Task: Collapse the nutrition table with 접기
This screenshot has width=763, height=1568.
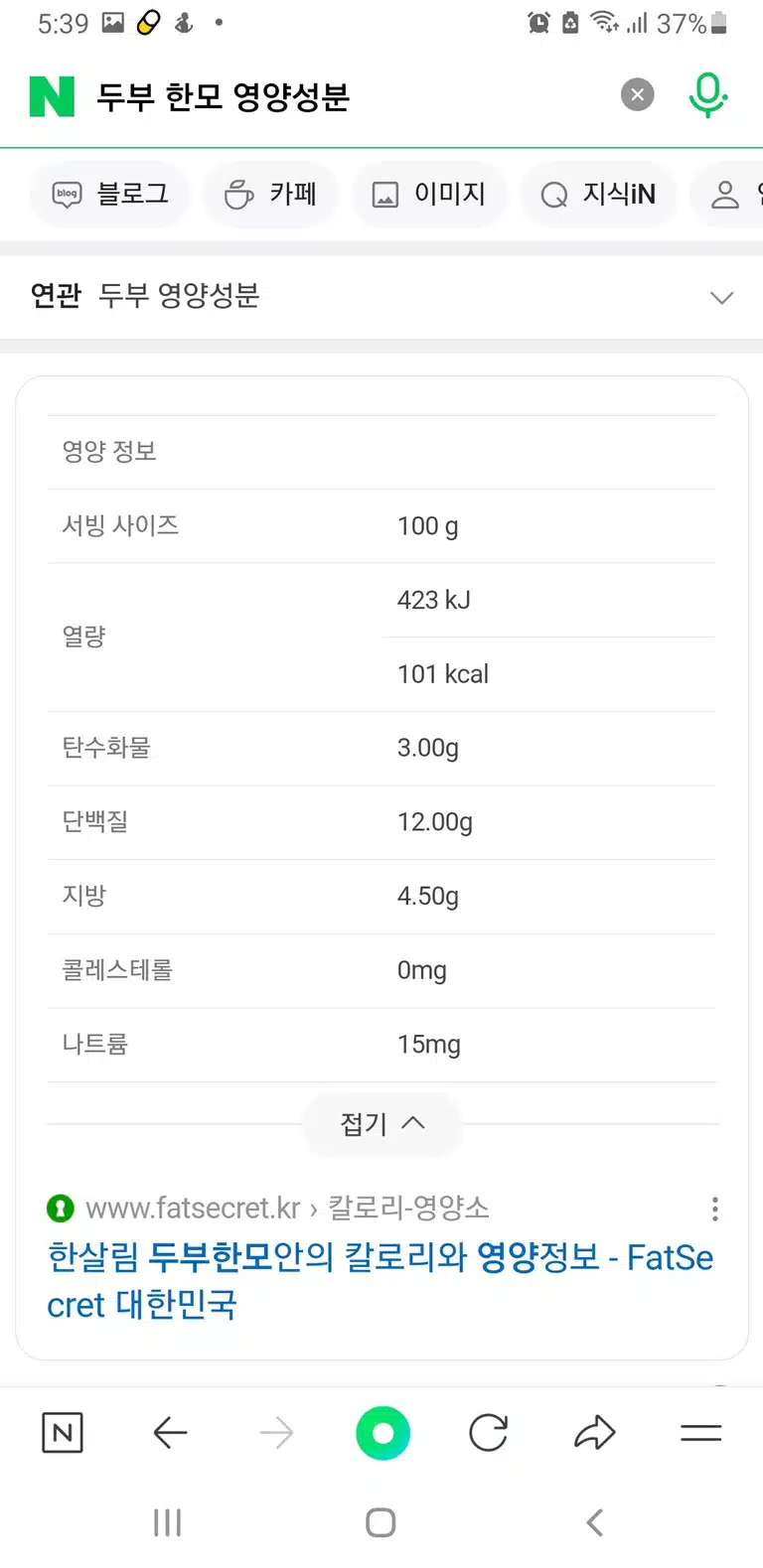Action: coord(382,1124)
